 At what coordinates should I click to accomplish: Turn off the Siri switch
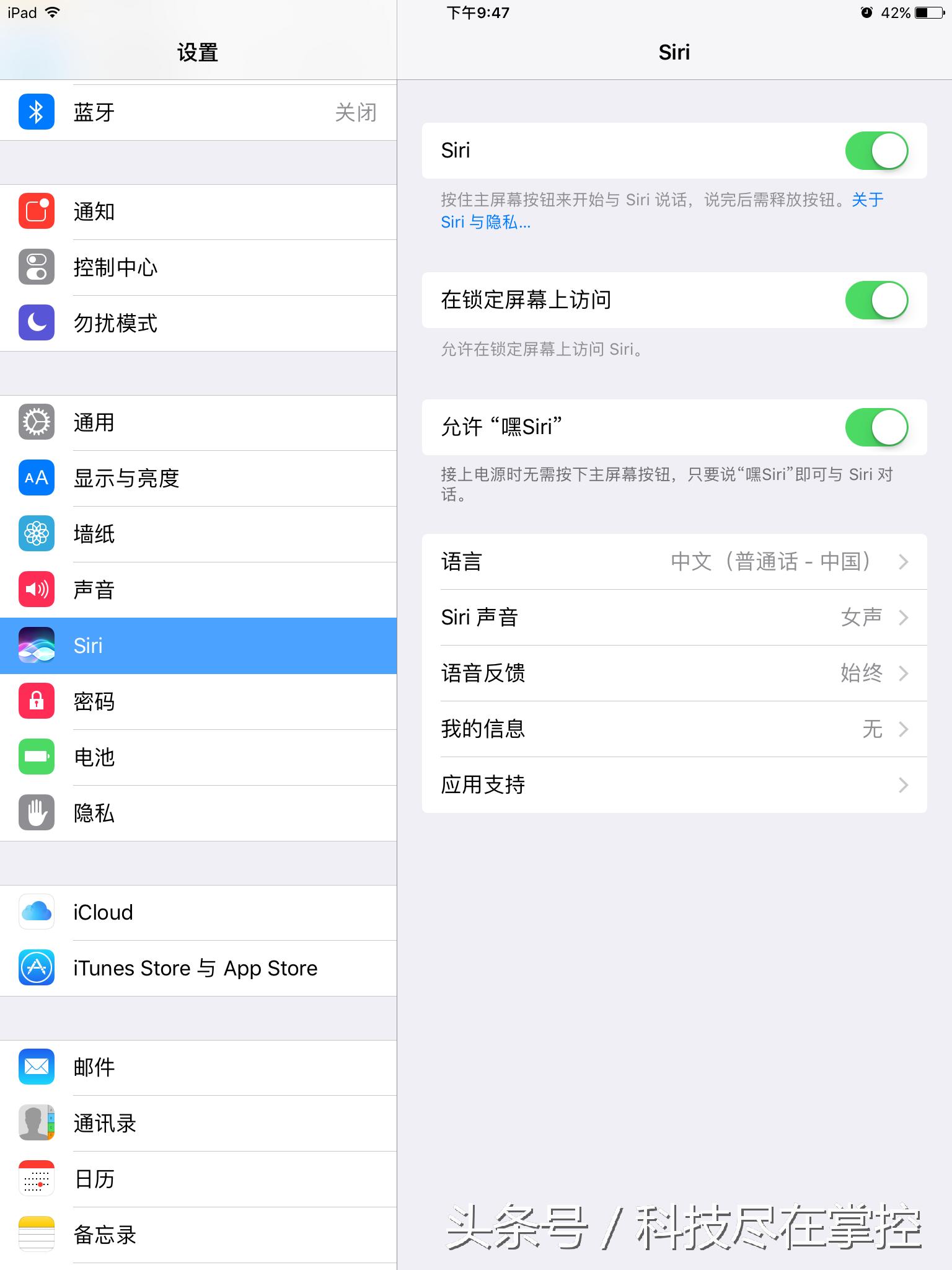pos(876,151)
